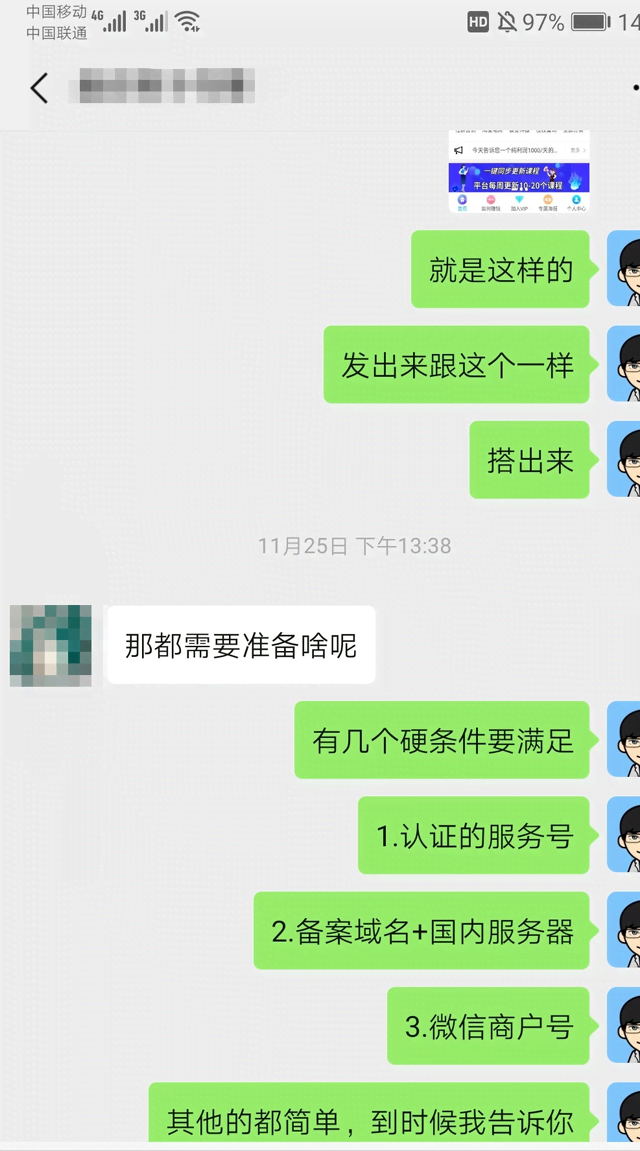Open avatar beside "那都需要准备啥呢"
Image resolution: width=640 pixels, height=1151 pixels.
pyautogui.click(x=51, y=645)
